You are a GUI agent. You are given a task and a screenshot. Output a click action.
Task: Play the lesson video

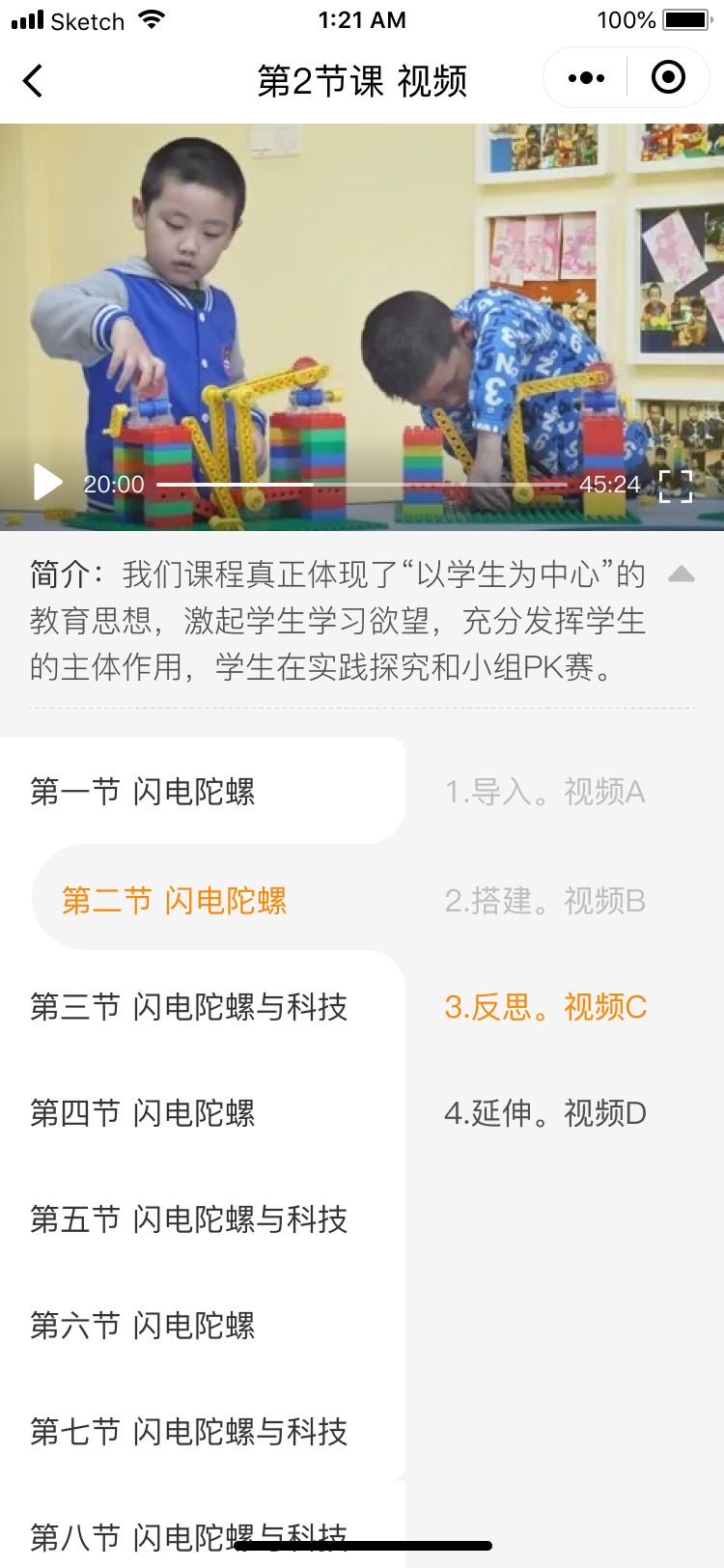(x=47, y=483)
